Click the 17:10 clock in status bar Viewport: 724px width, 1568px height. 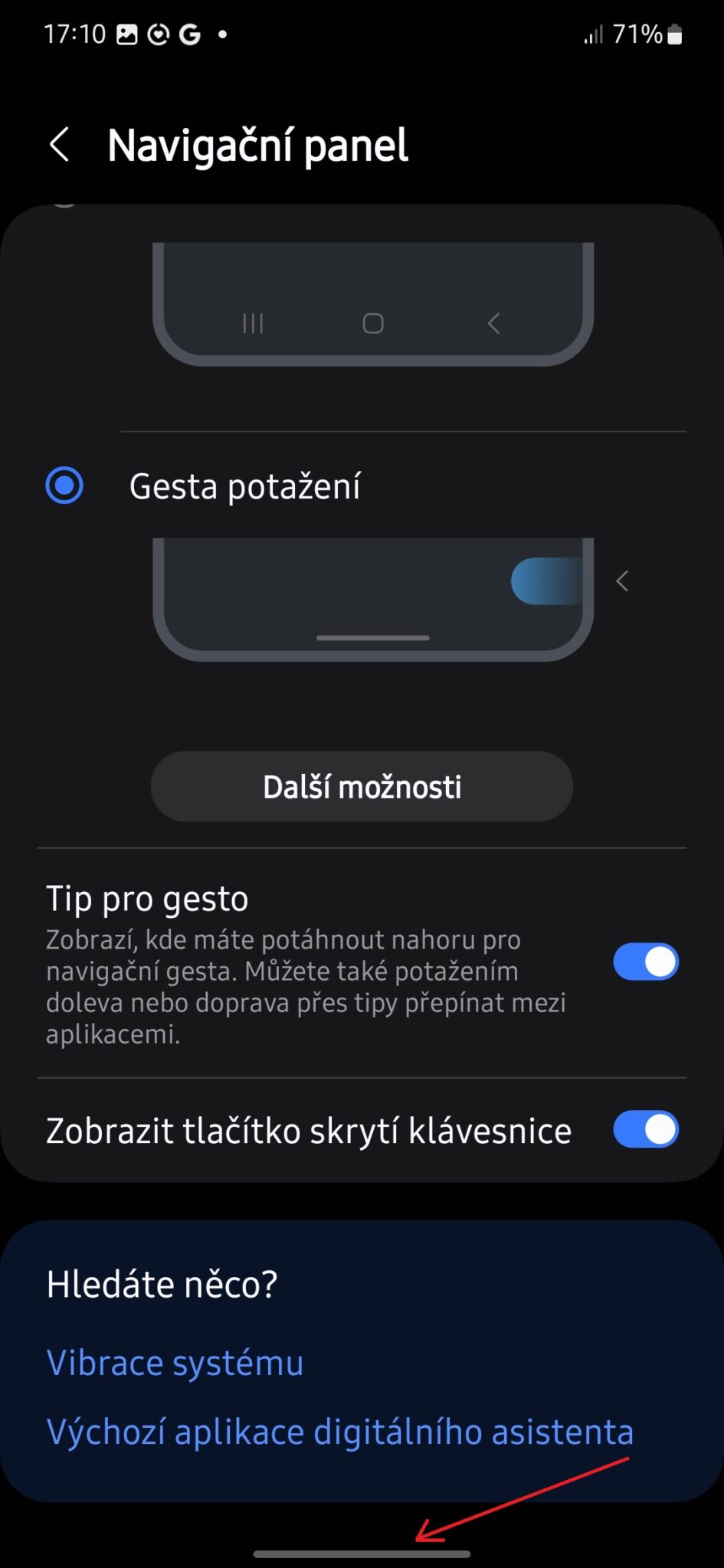(x=73, y=34)
